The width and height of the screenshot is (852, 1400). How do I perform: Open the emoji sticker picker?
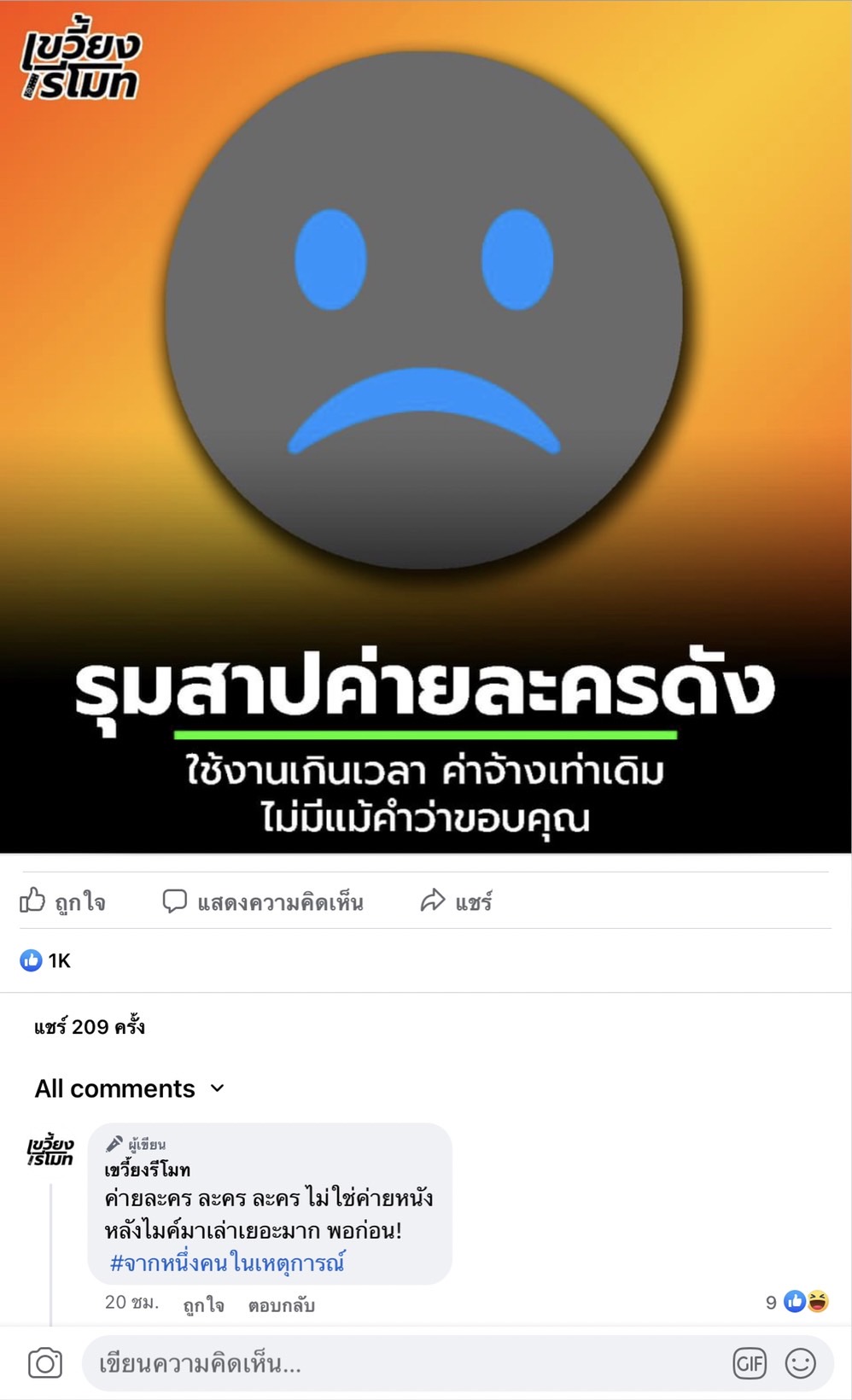[x=801, y=1363]
